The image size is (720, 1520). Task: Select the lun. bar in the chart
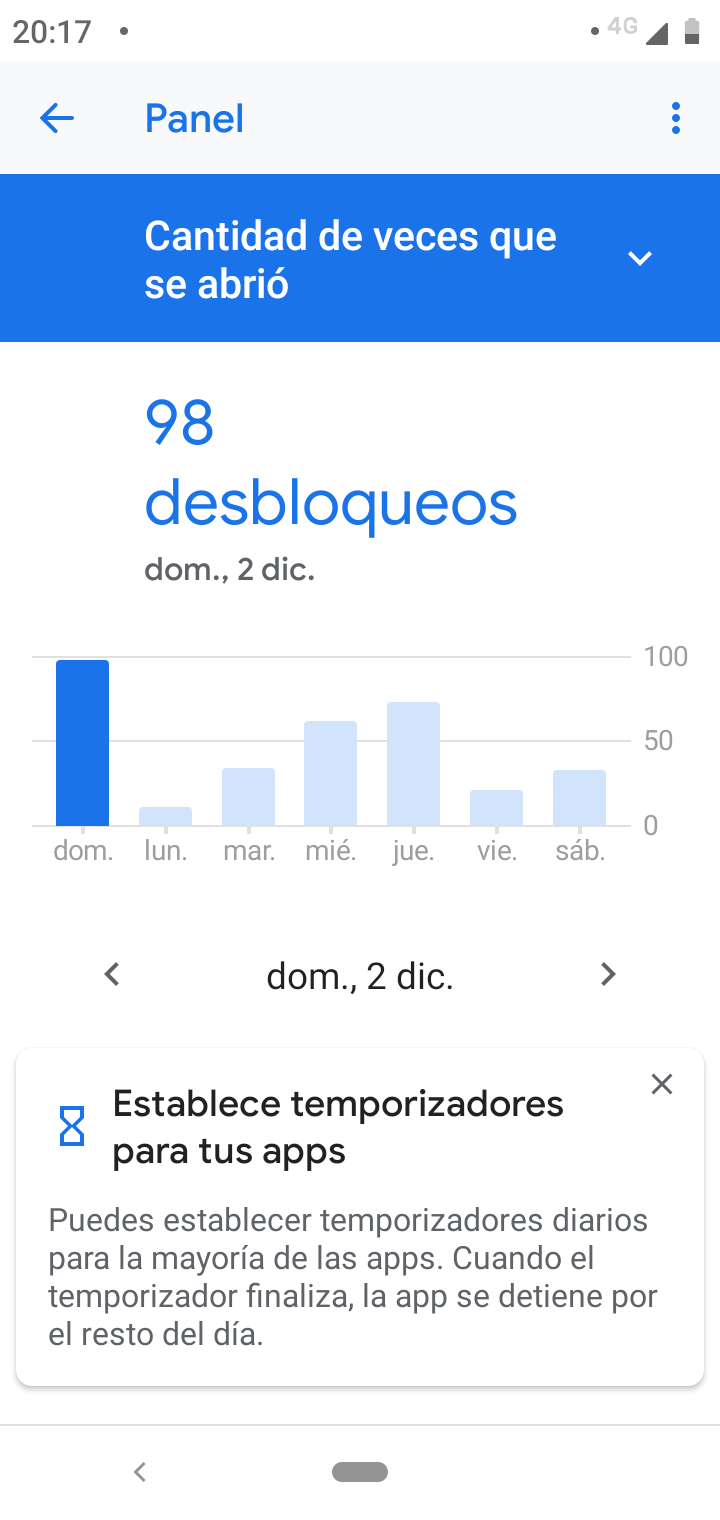tap(165, 816)
